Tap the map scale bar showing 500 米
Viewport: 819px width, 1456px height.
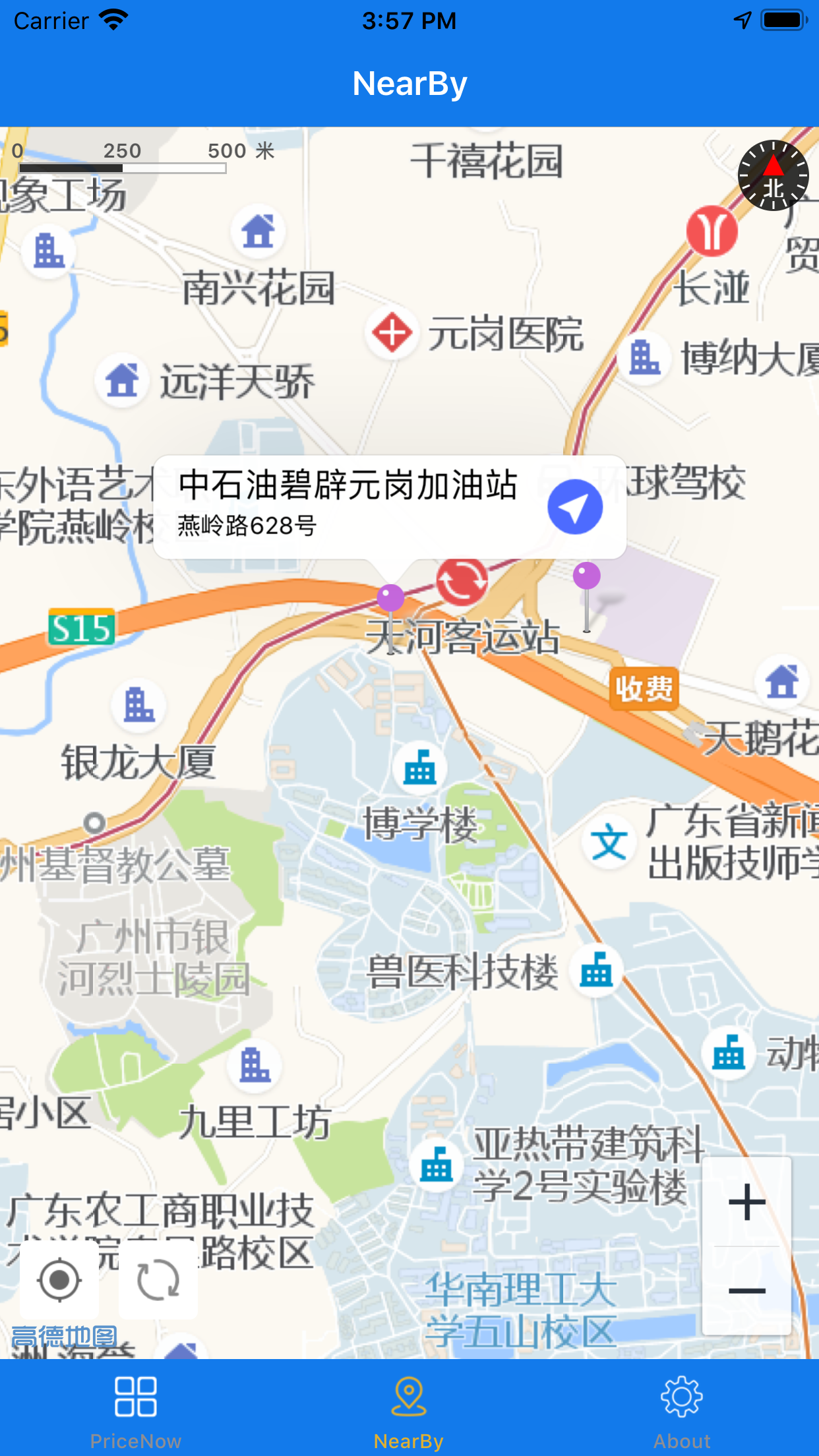[x=122, y=158]
